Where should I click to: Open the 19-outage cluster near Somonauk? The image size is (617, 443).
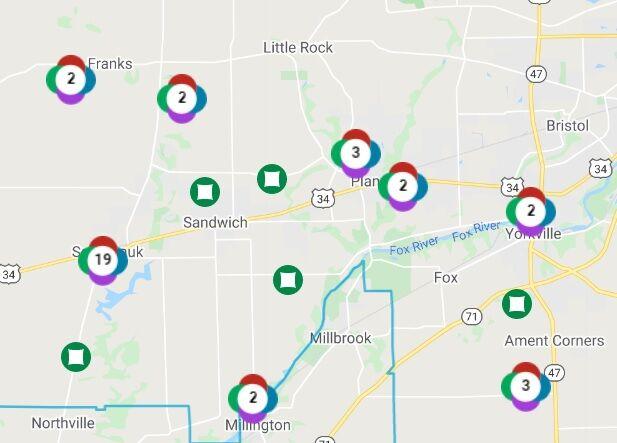102,260
